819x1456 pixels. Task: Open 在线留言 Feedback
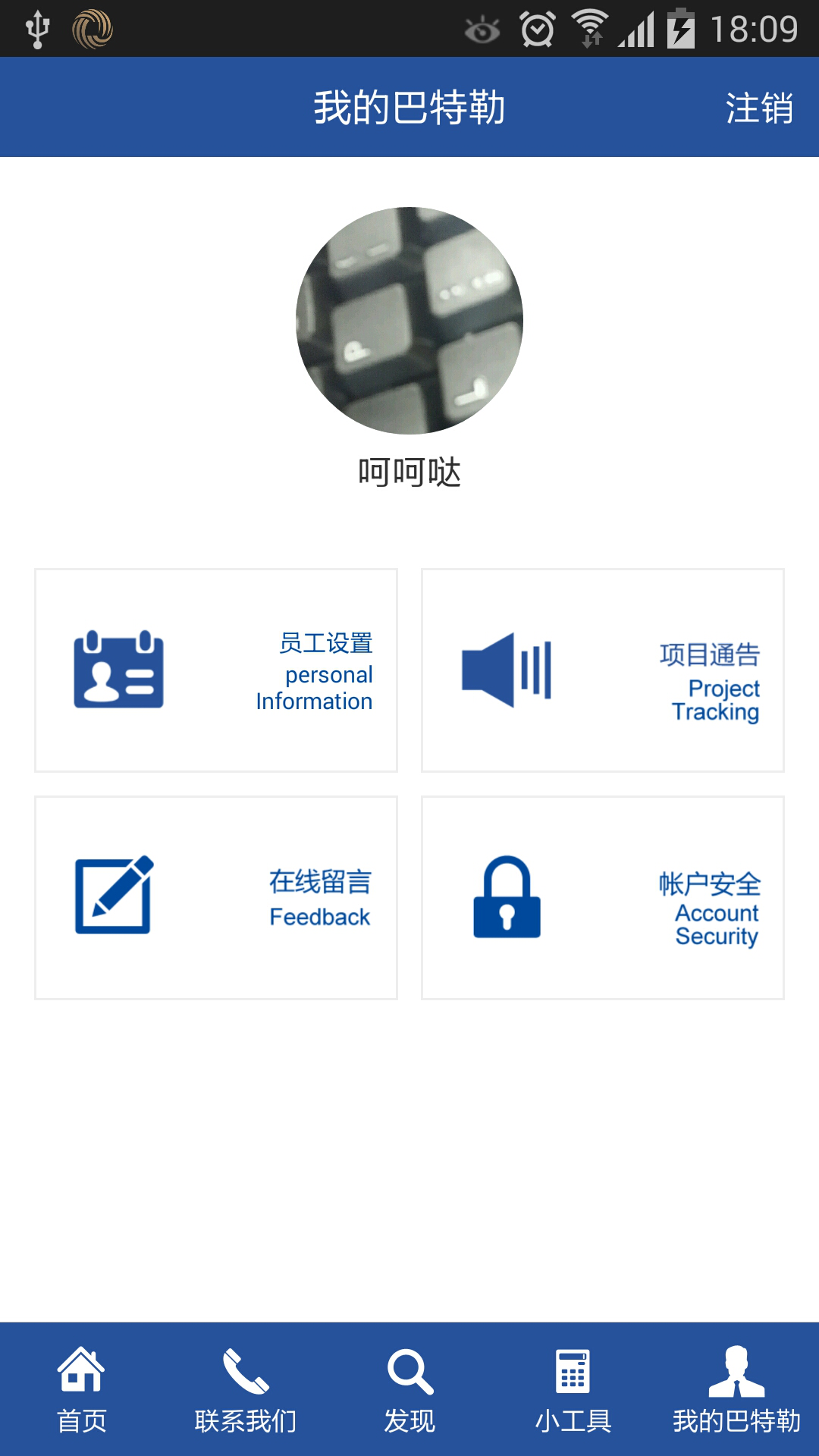coord(216,898)
